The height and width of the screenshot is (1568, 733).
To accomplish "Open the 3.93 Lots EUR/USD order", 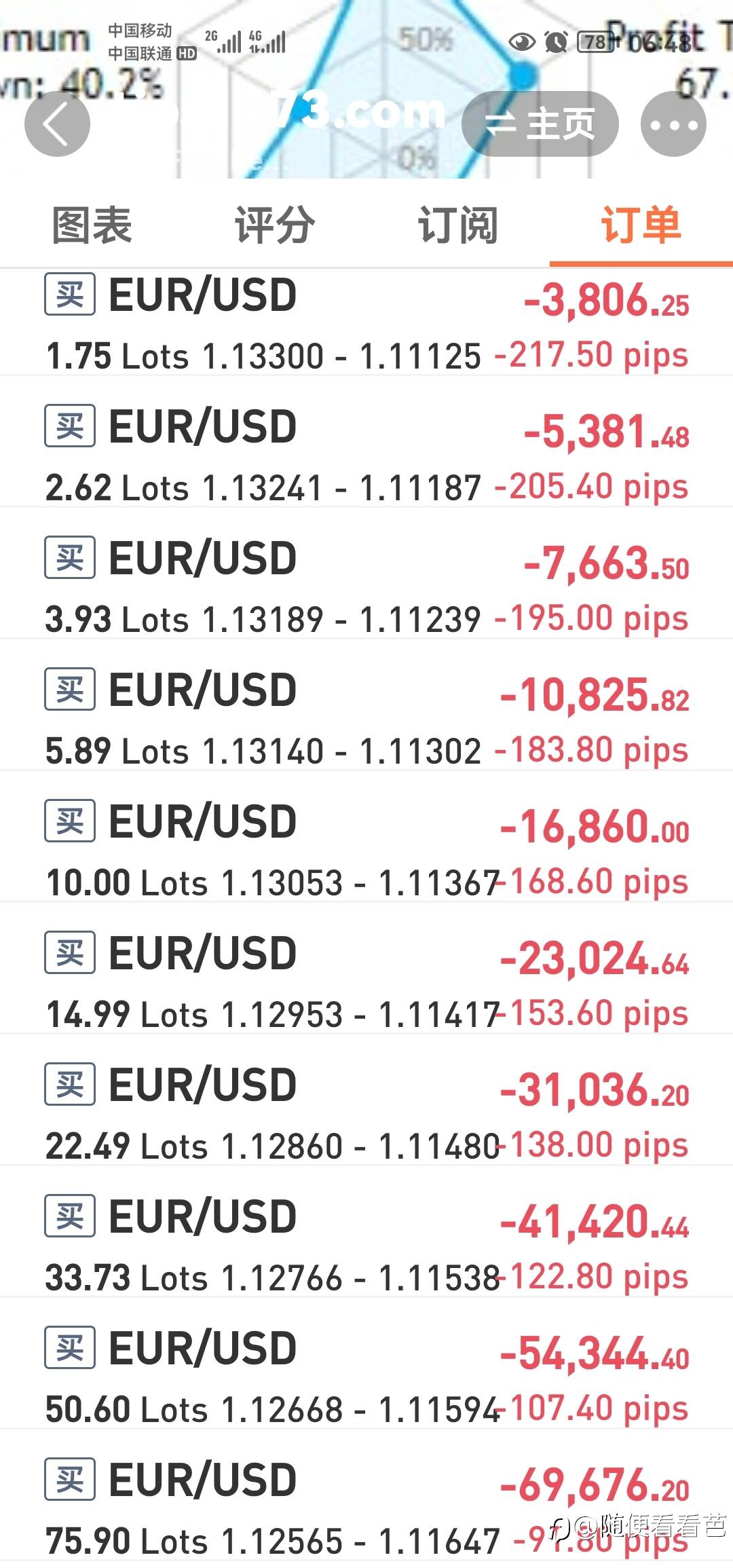I will coord(366,586).
